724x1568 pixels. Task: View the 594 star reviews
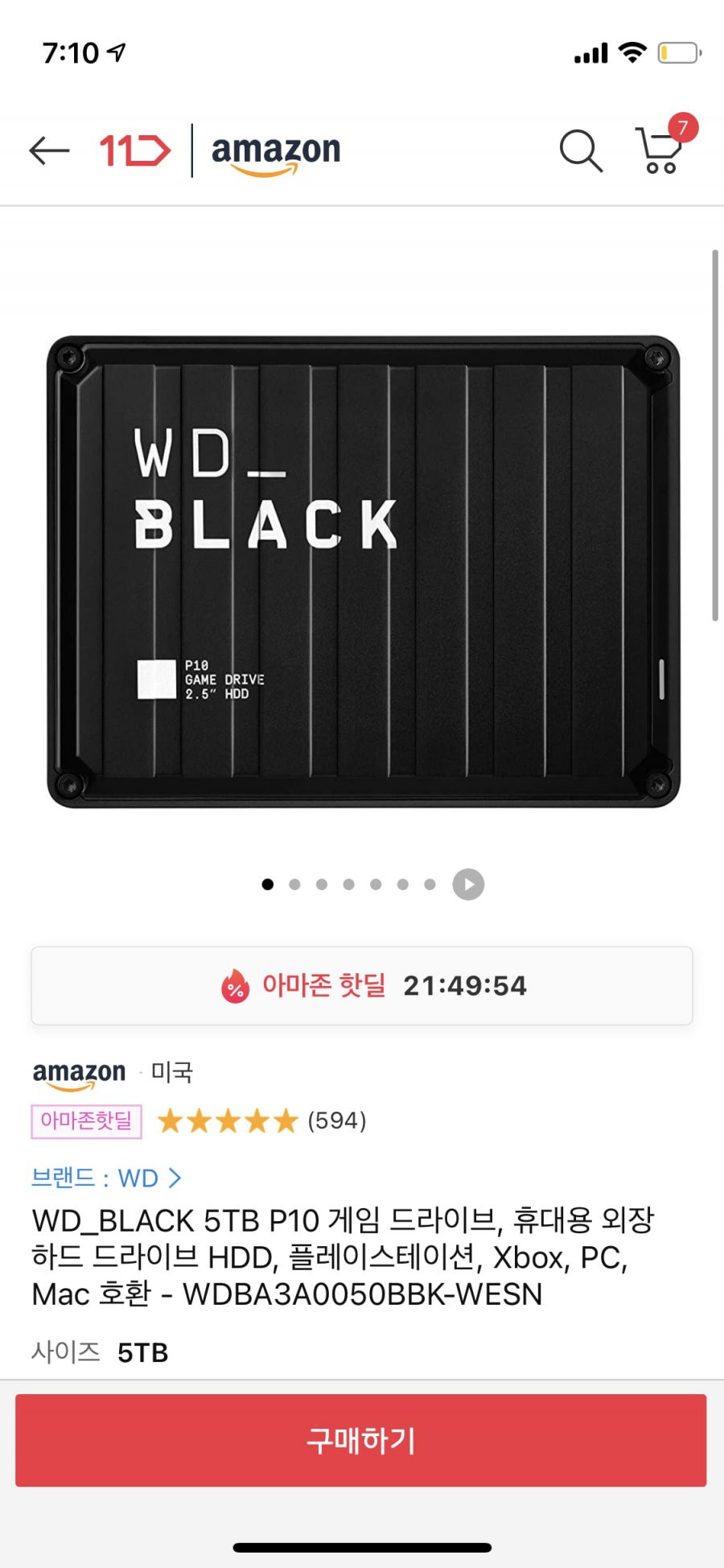[x=261, y=1120]
